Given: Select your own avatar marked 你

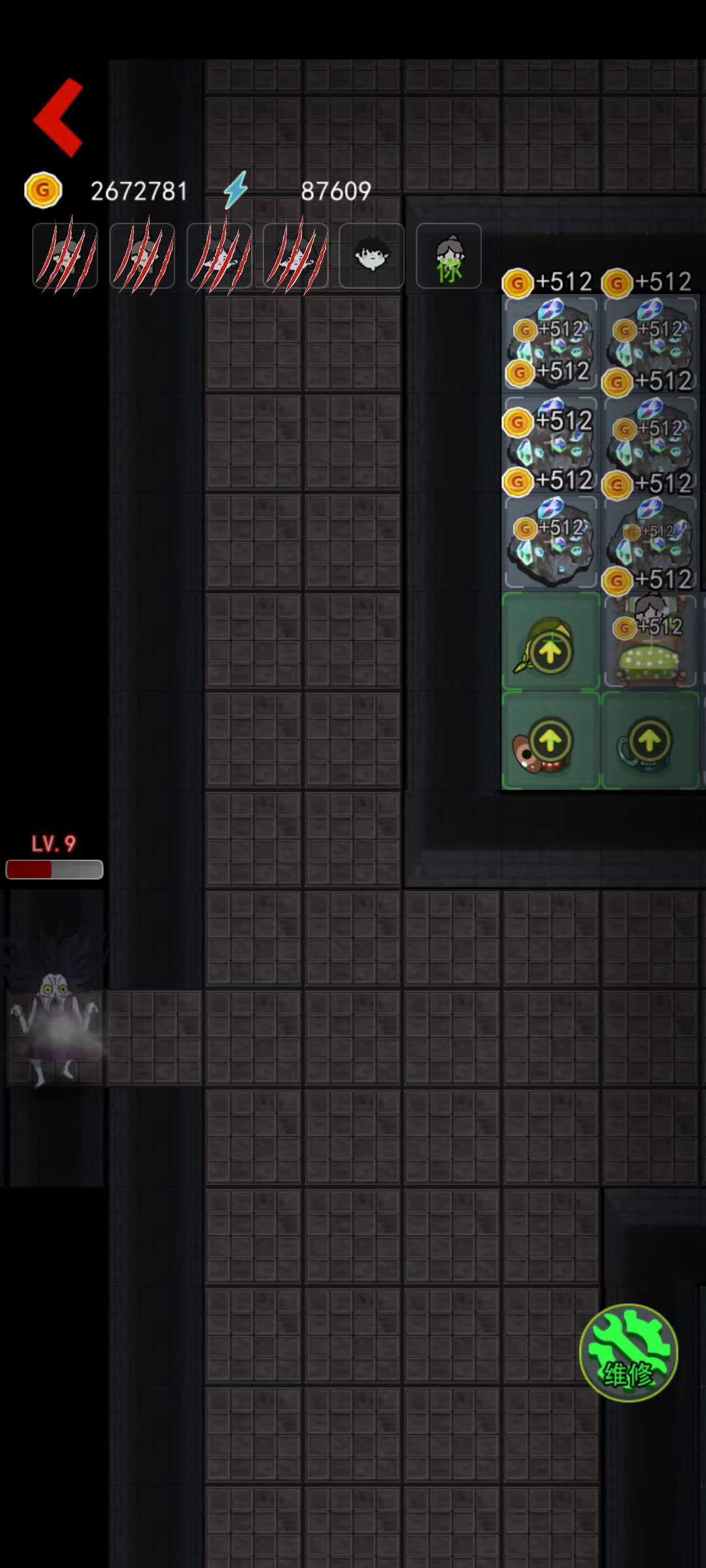Looking at the screenshot, I should click(449, 256).
